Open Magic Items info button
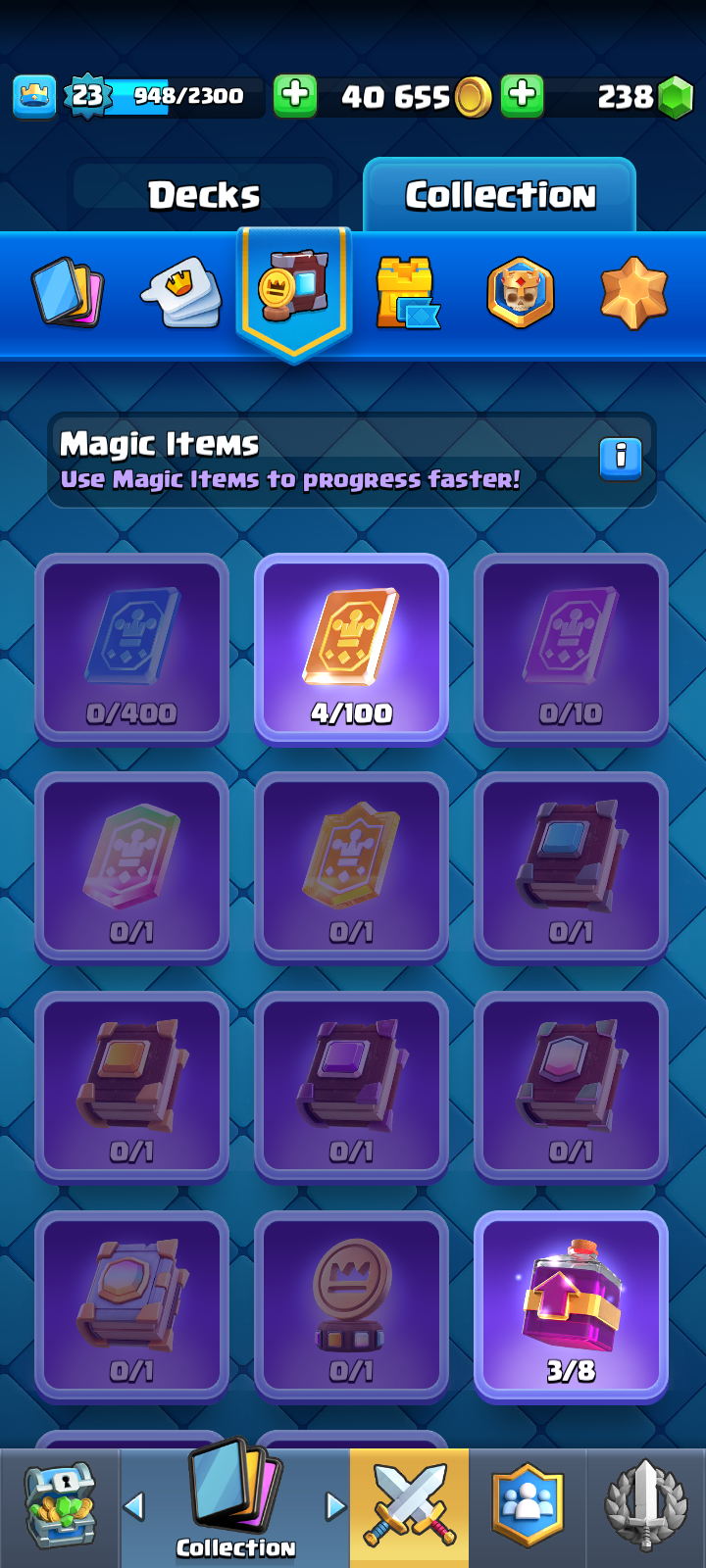The image size is (706, 1568). click(x=621, y=458)
